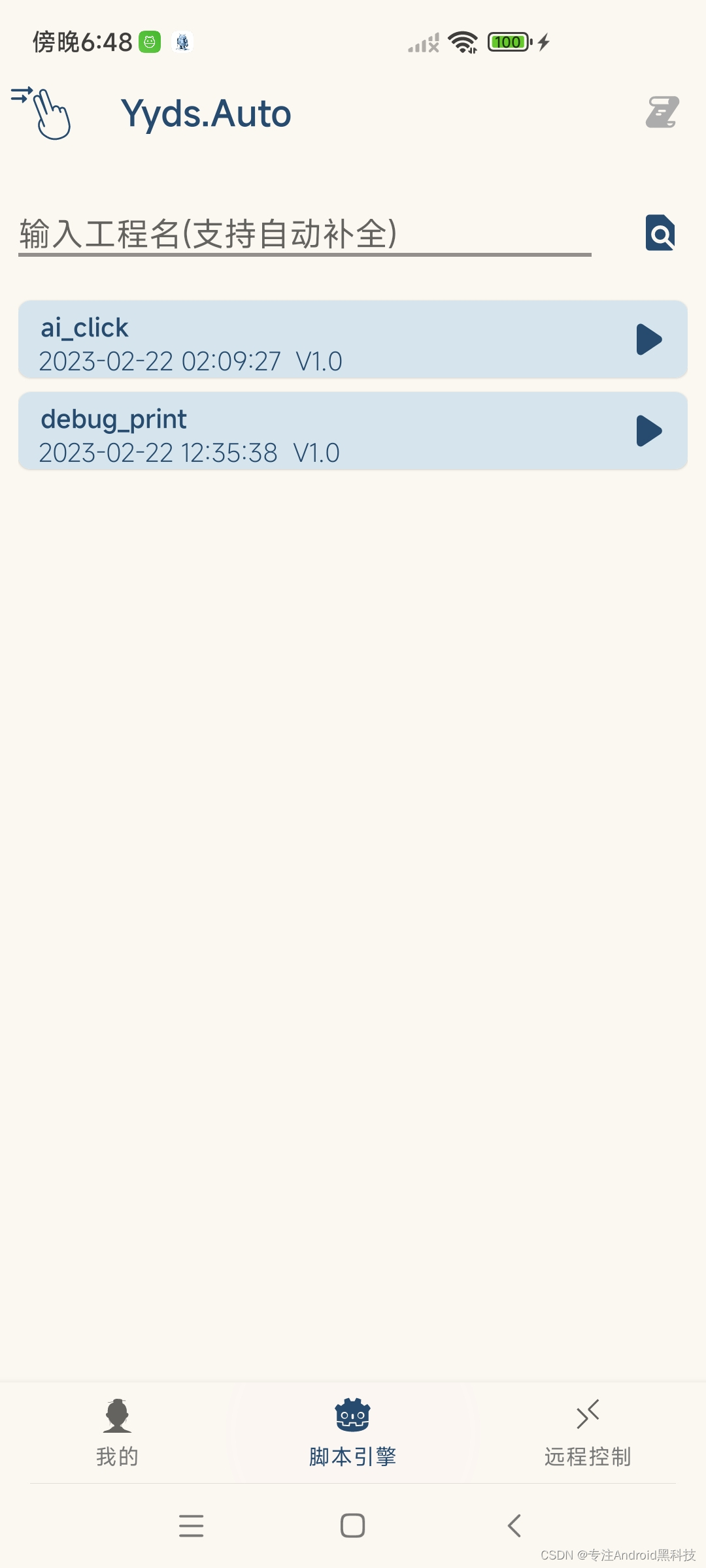Open the debug_print project
Image resolution: width=706 pixels, height=1568 pixels.
[x=314, y=431]
